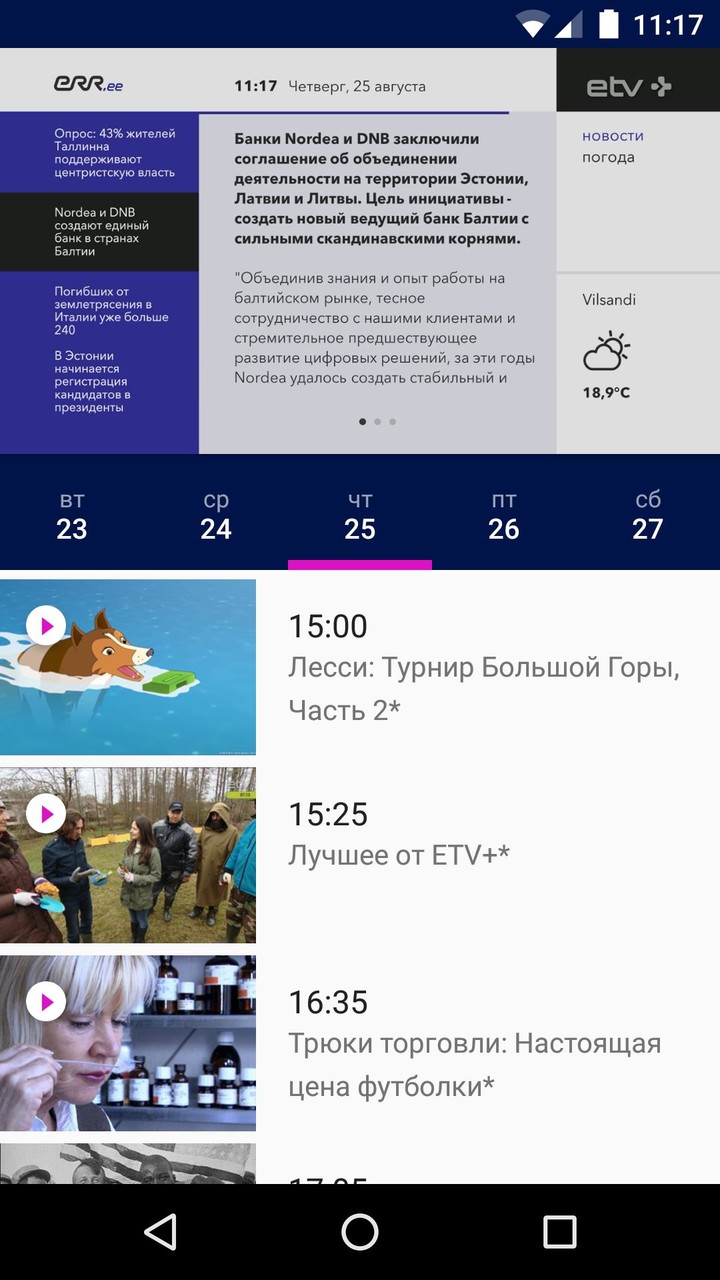Play the Трюки торговли video
This screenshot has height=1280, width=720.
(x=45, y=1002)
